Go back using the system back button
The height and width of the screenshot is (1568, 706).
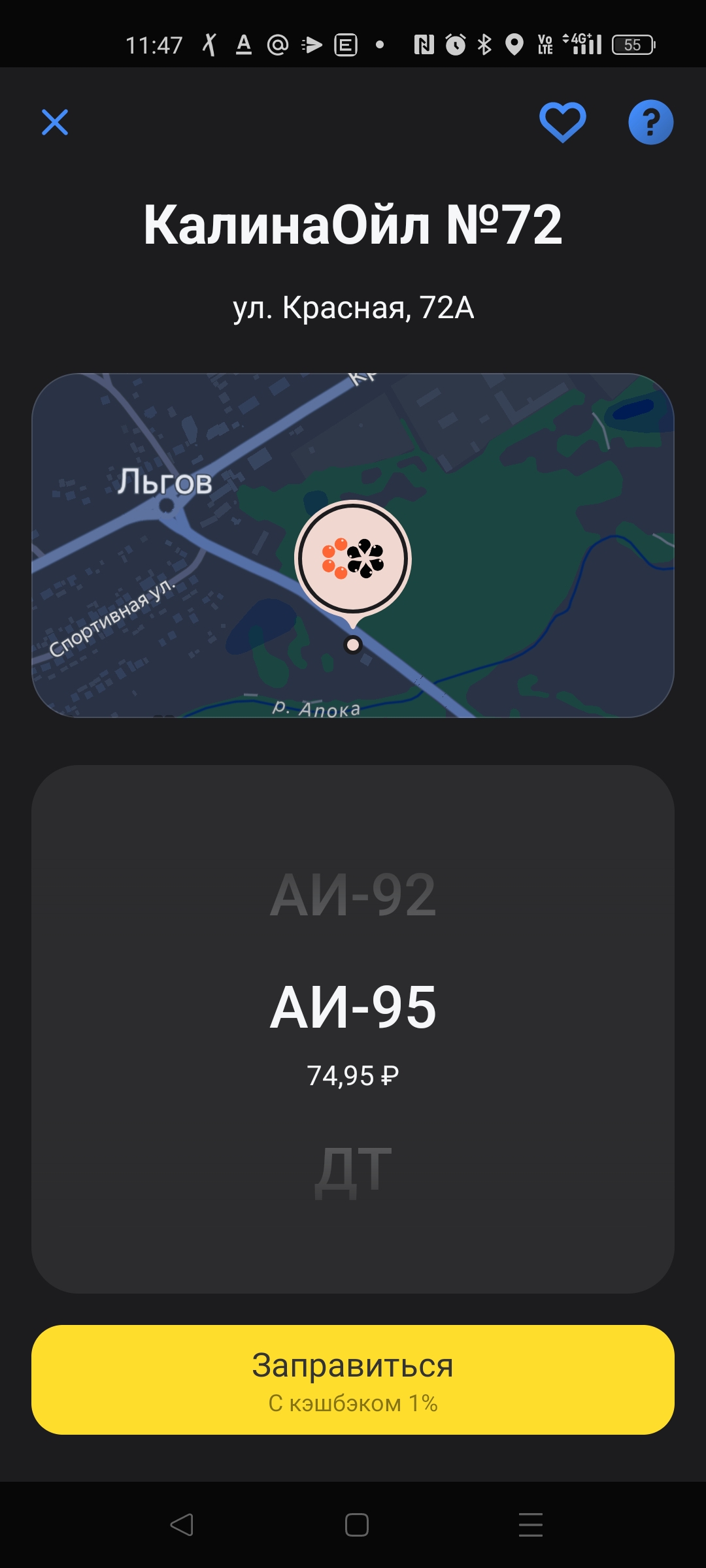point(182,1525)
